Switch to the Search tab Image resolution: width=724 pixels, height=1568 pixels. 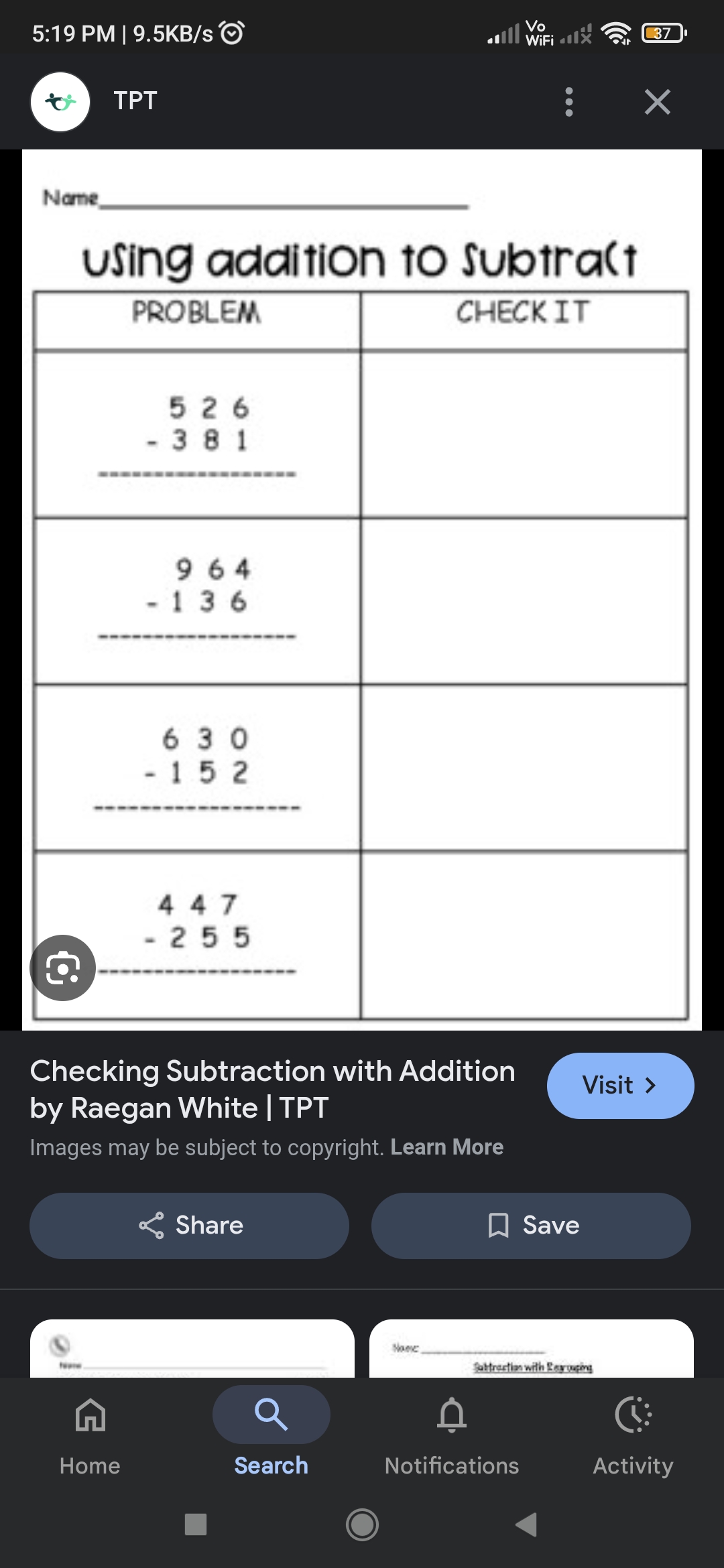(x=271, y=1434)
